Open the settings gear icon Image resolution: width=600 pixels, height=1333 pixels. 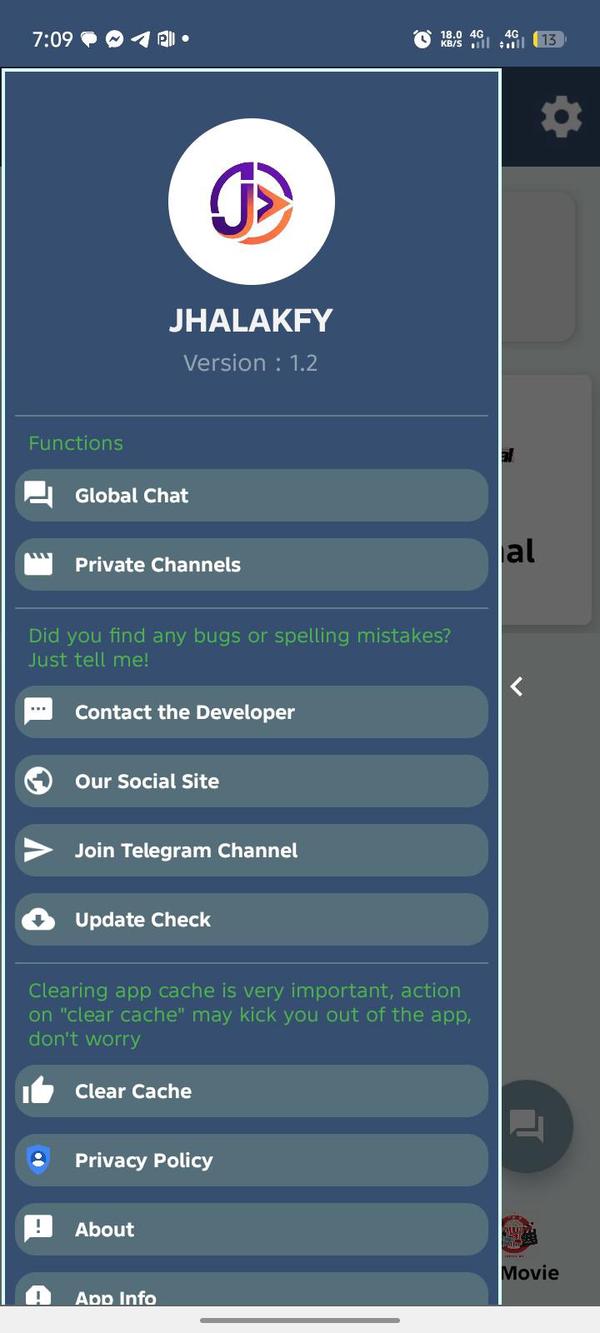pyautogui.click(x=561, y=118)
